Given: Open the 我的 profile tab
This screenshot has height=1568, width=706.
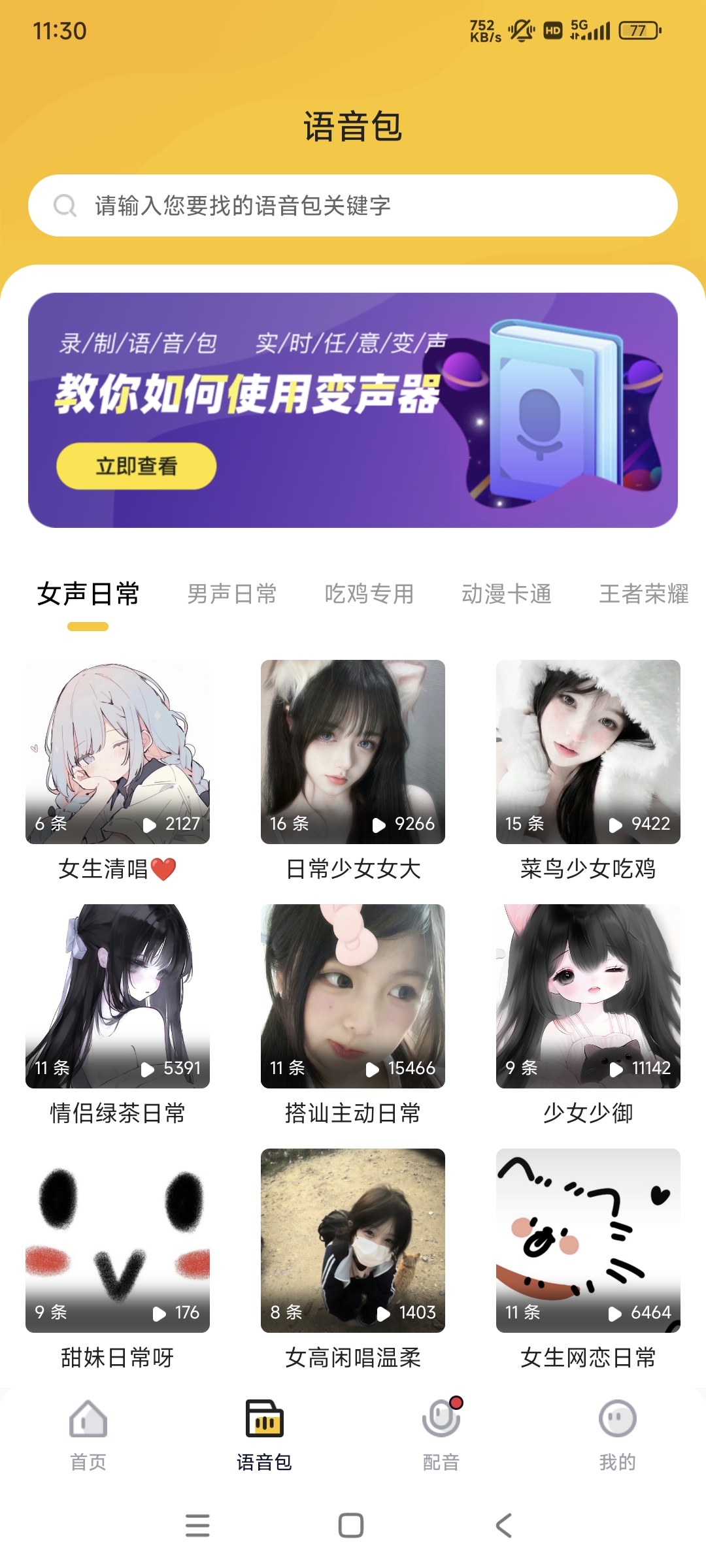Looking at the screenshot, I should pyautogui.click(x=618, y=1435).
